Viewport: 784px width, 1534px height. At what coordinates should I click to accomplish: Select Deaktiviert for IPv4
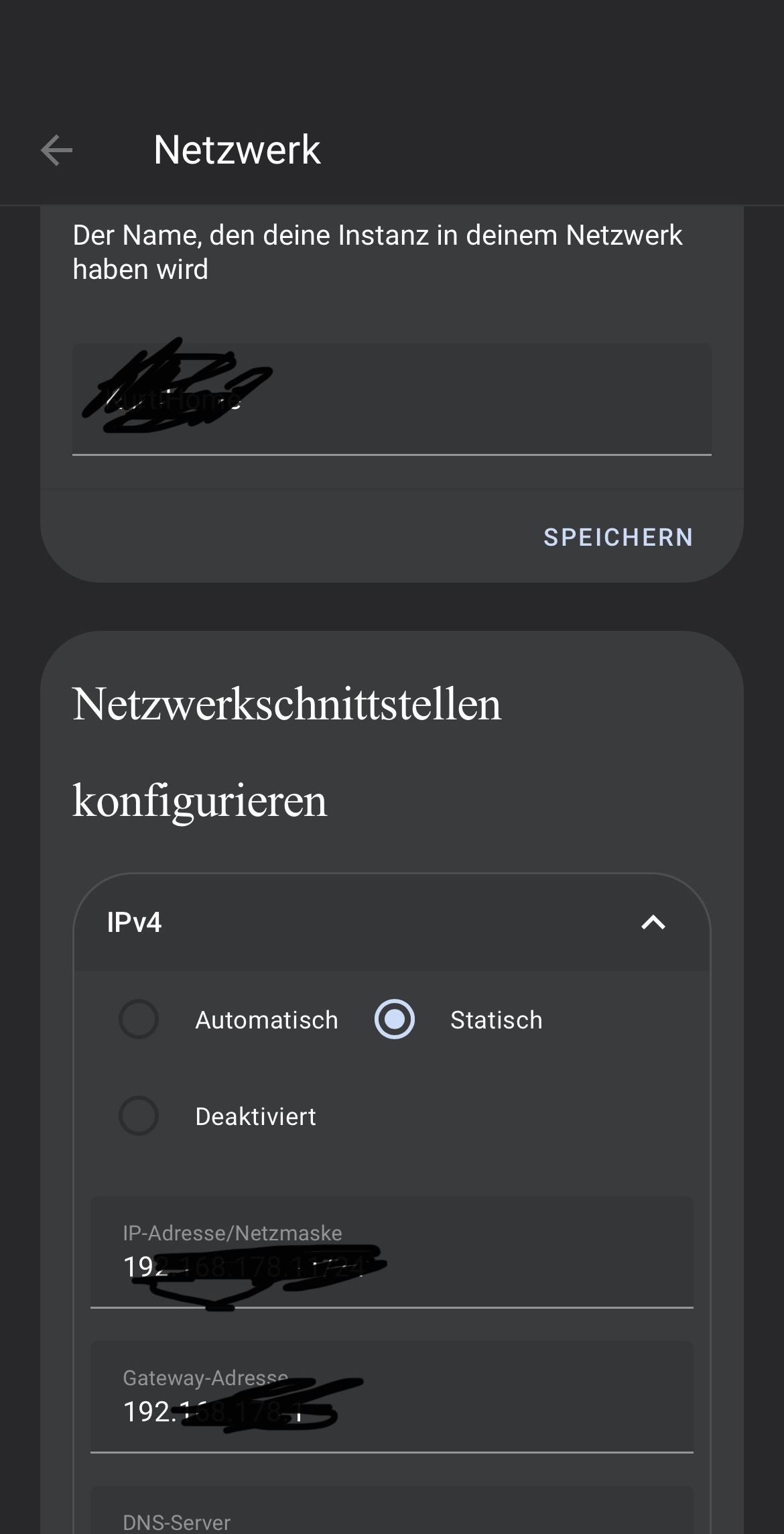[139, 1116]
